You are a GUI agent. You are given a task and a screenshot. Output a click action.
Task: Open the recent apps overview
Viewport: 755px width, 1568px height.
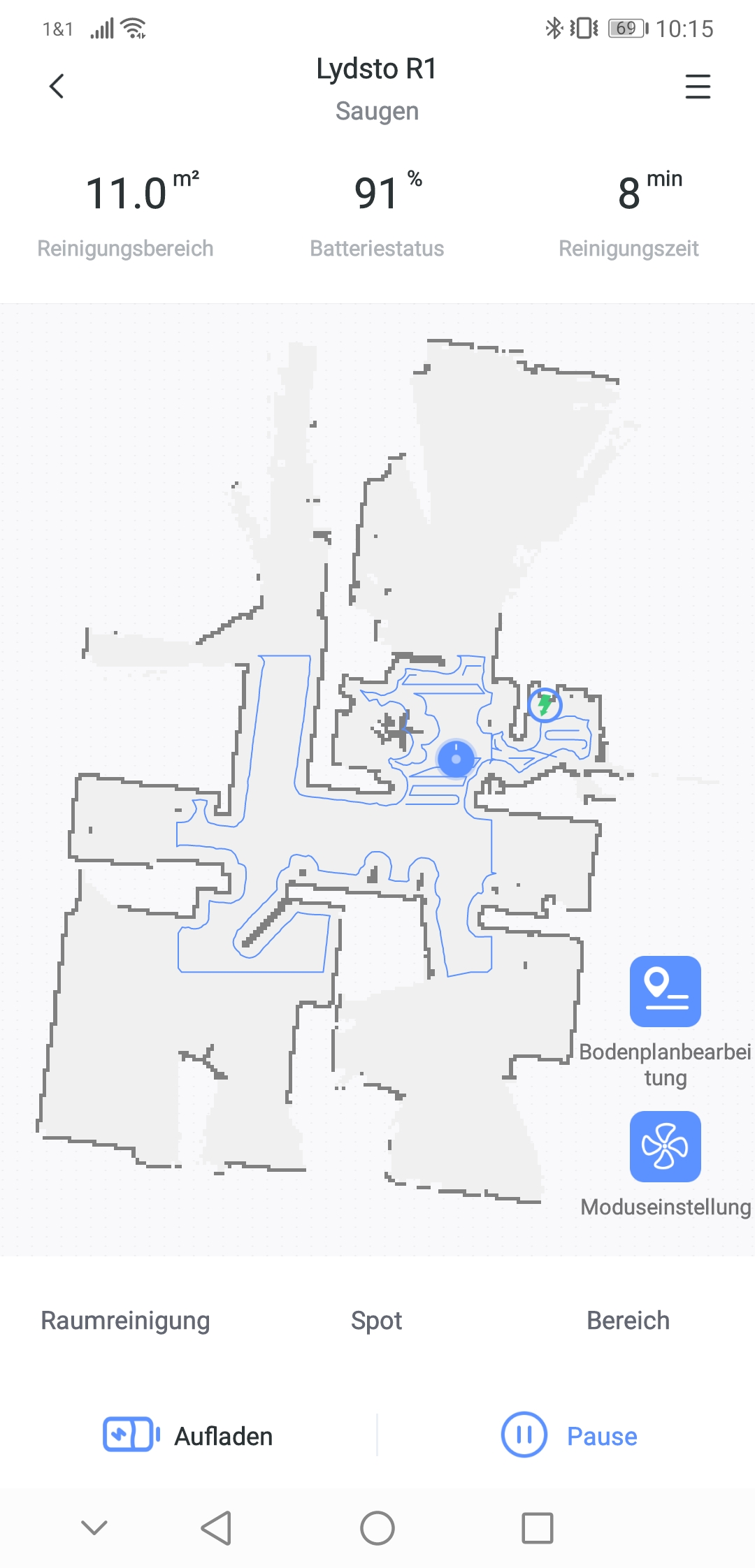[538, 1528]
